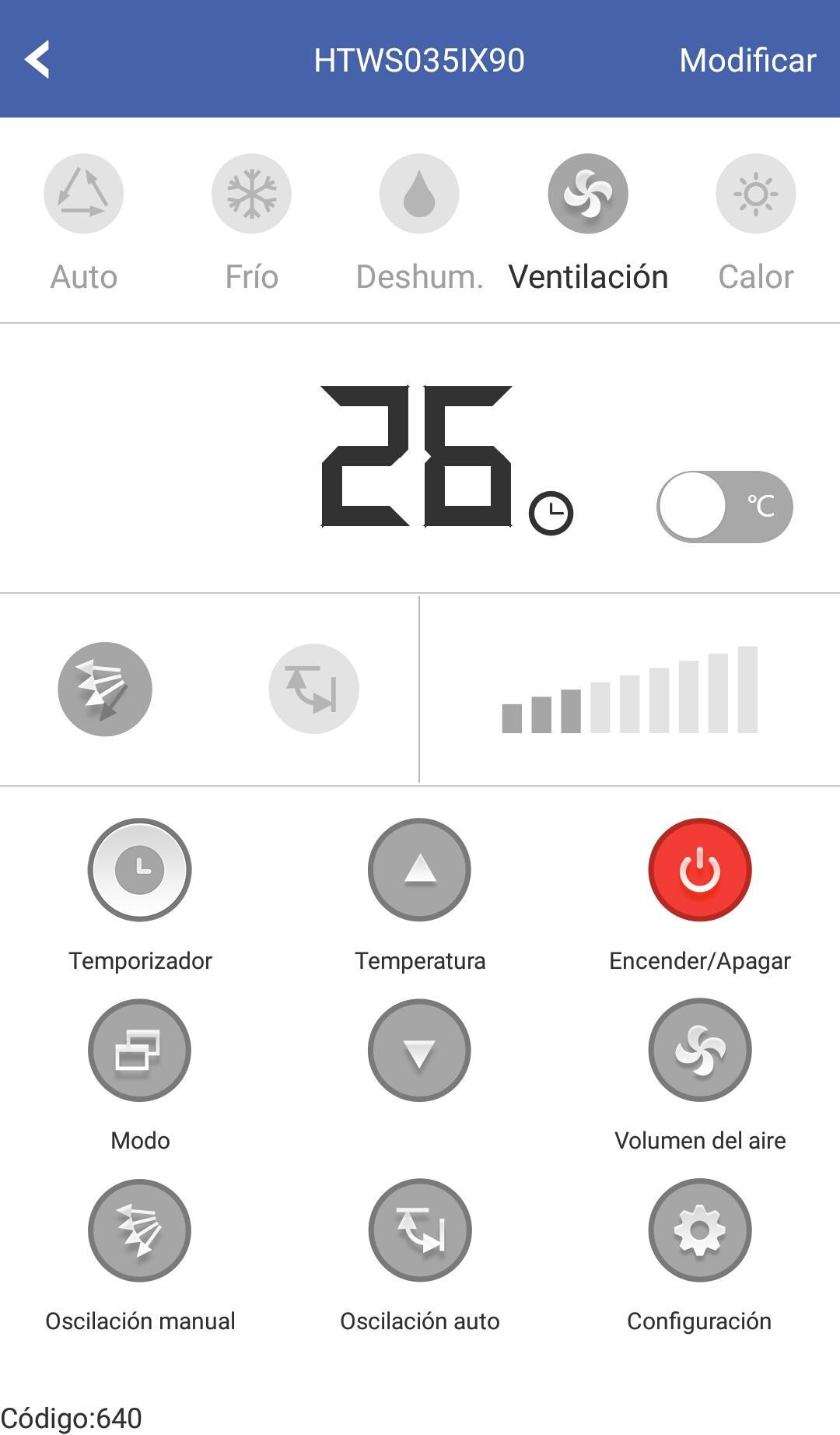Tap Modificar in the top bar
The image size is (840, 1435).
pyautogui.click(x=747, y=60)
